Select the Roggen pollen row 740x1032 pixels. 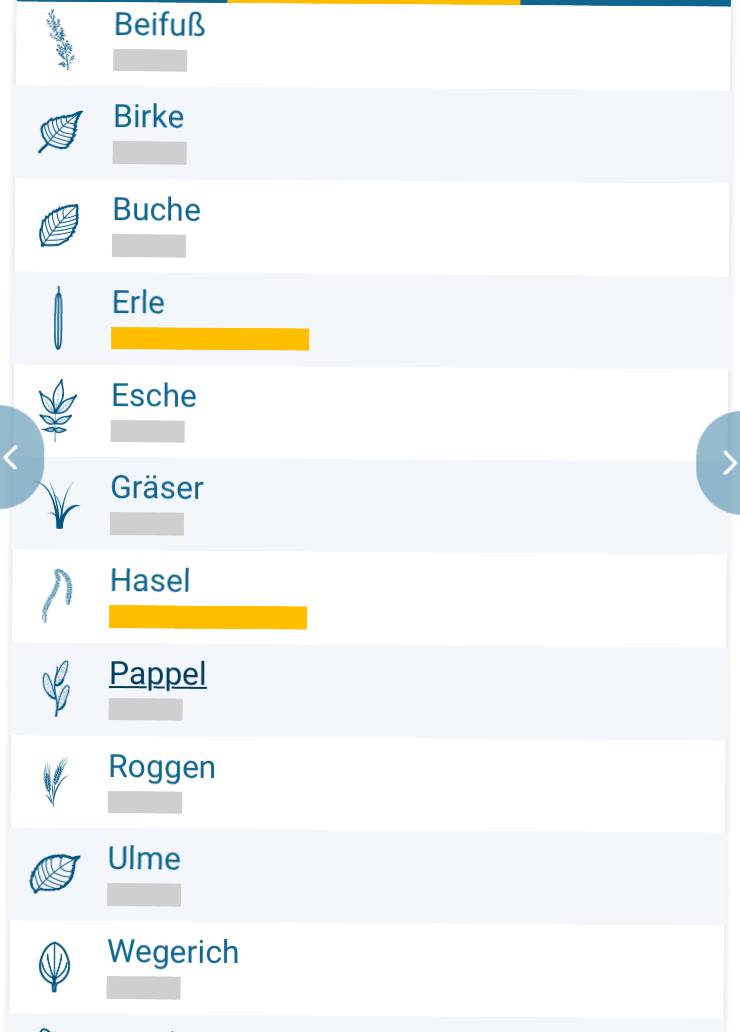pyautogui.click(x=161, y=767)
